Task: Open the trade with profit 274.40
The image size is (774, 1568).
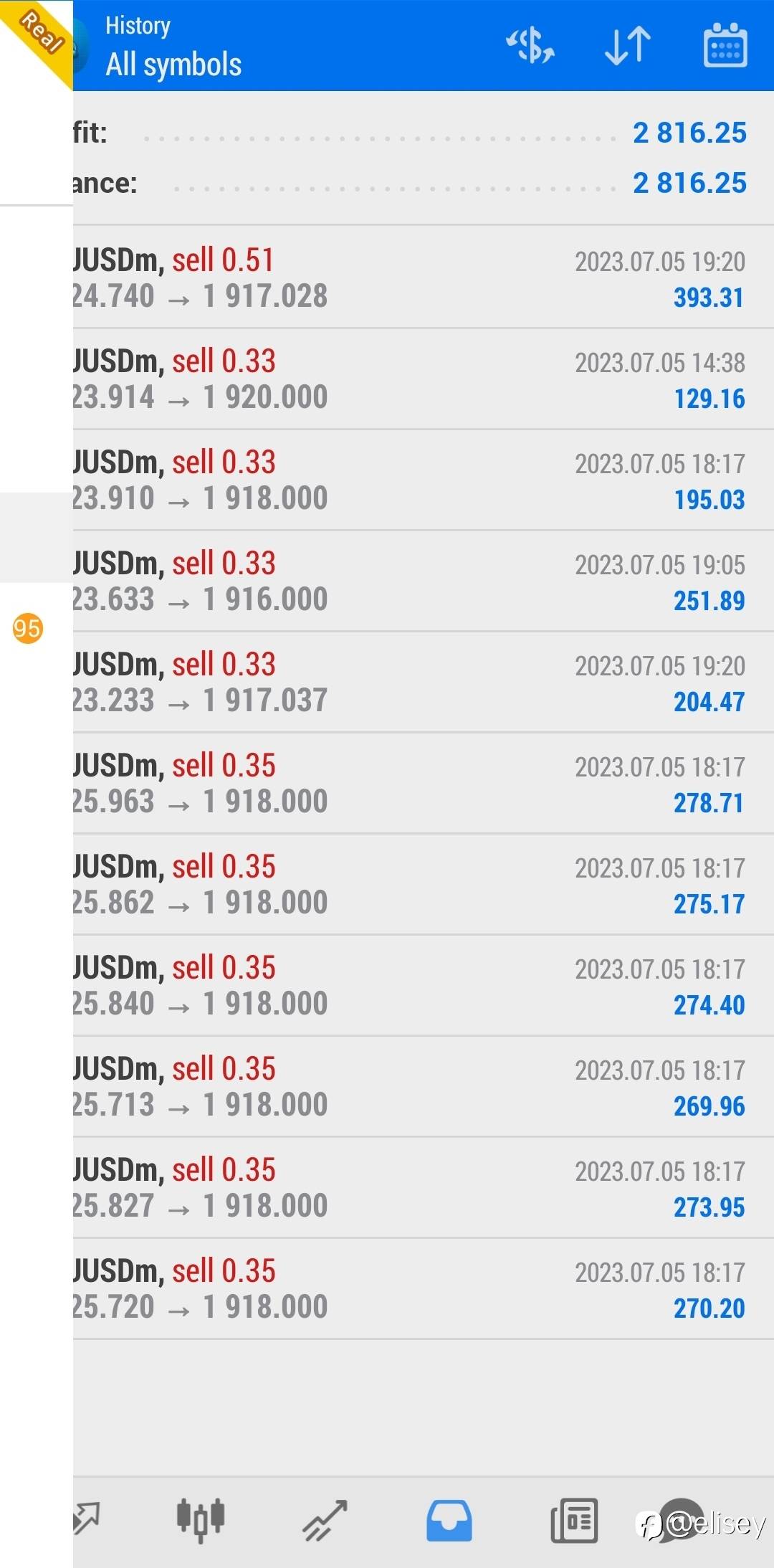Action: 423,986
